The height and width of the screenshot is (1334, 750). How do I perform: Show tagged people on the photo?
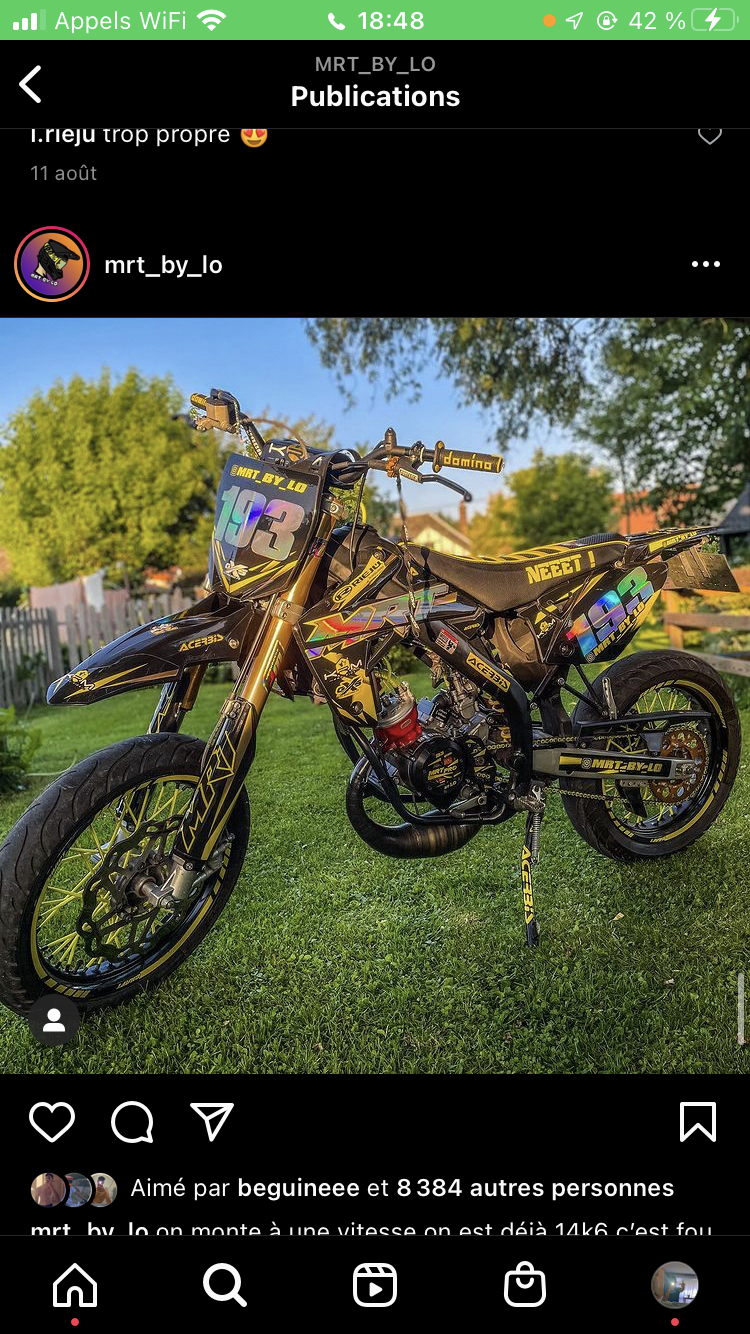point(54,1020)
